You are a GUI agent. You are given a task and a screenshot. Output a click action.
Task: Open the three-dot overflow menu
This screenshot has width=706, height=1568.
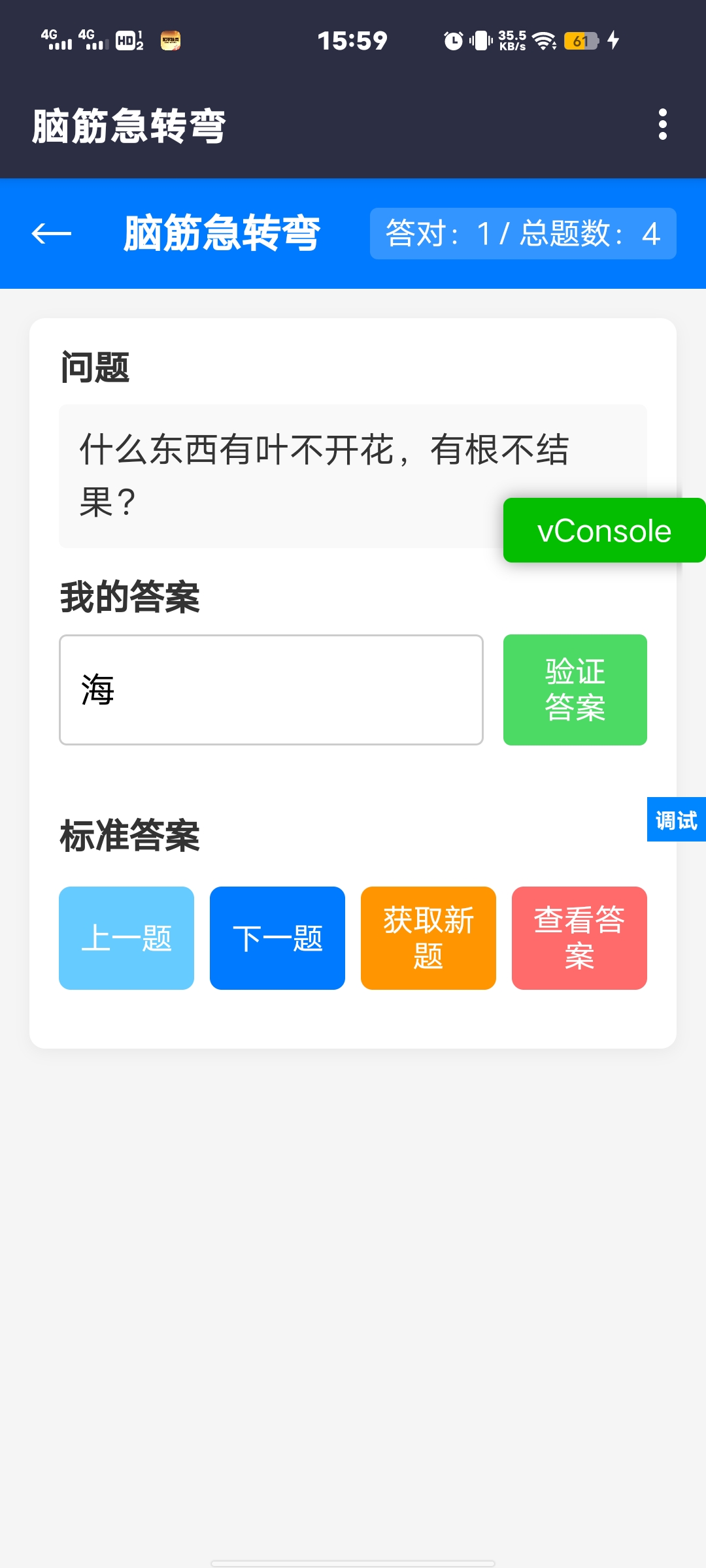[662, 124]
